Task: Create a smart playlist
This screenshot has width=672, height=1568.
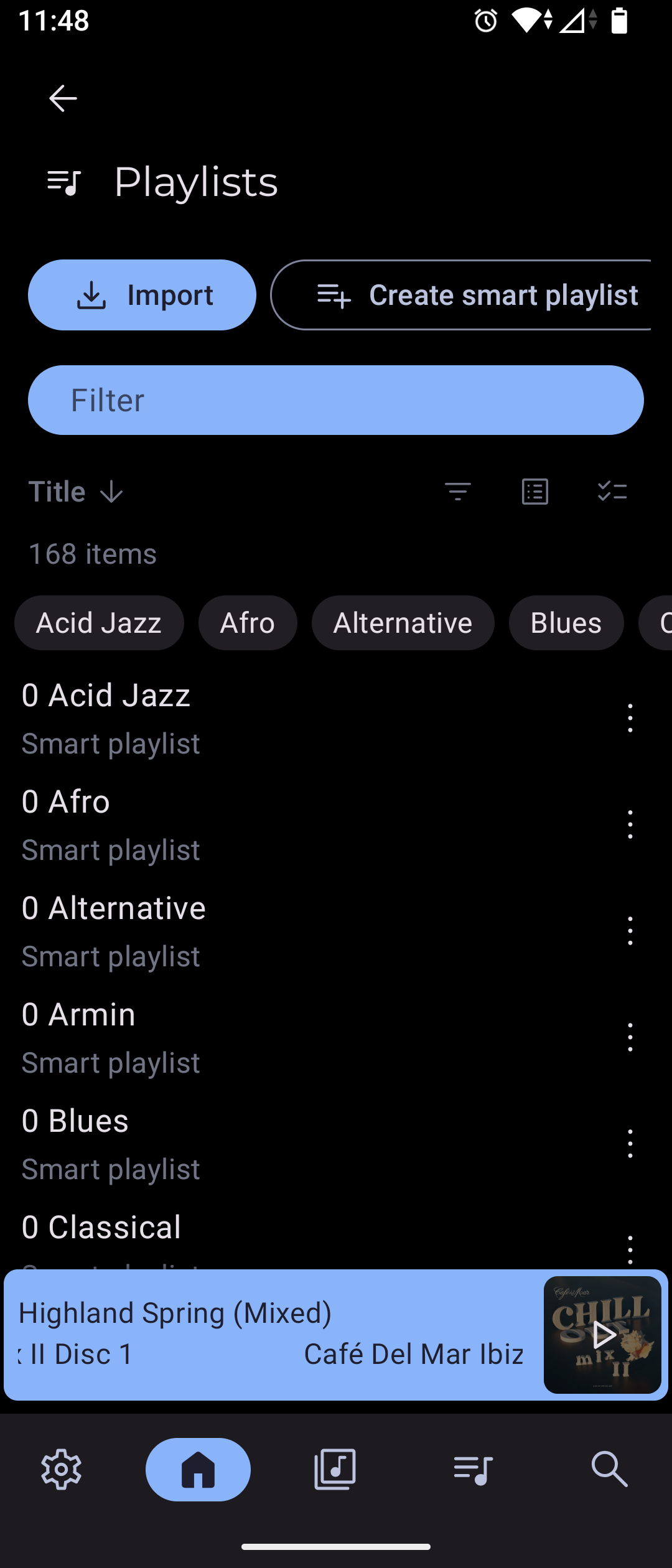Action: (x=460, y=295)
